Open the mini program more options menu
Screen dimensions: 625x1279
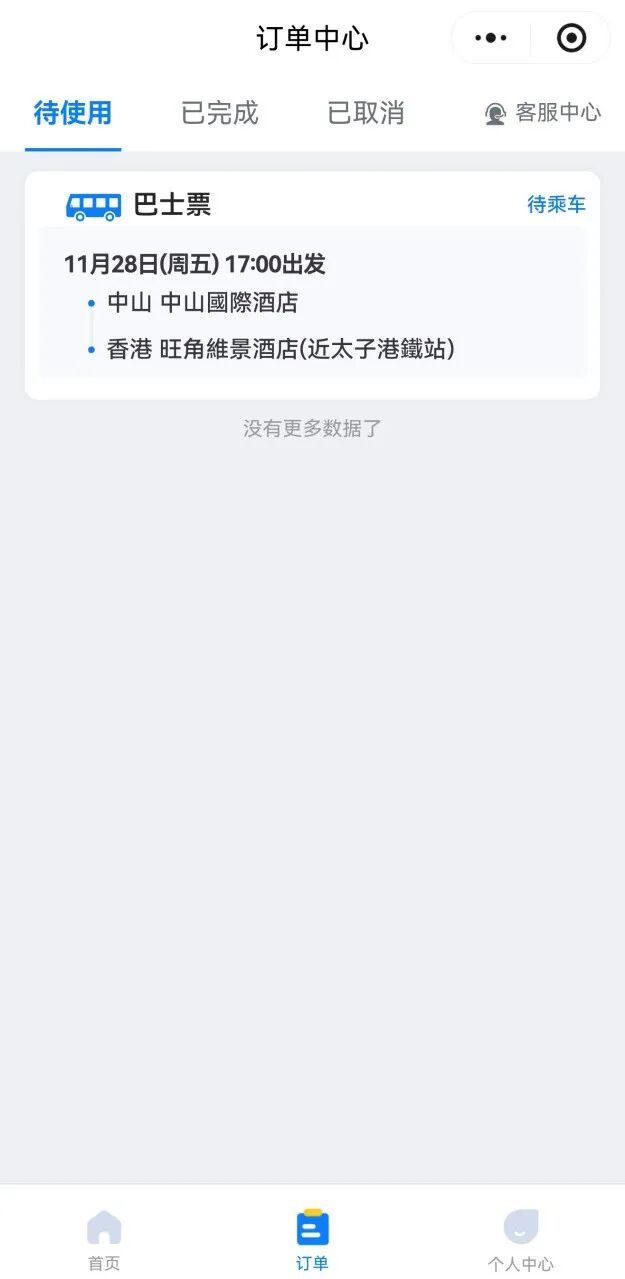pyautogui.click(x=491, y=39)
